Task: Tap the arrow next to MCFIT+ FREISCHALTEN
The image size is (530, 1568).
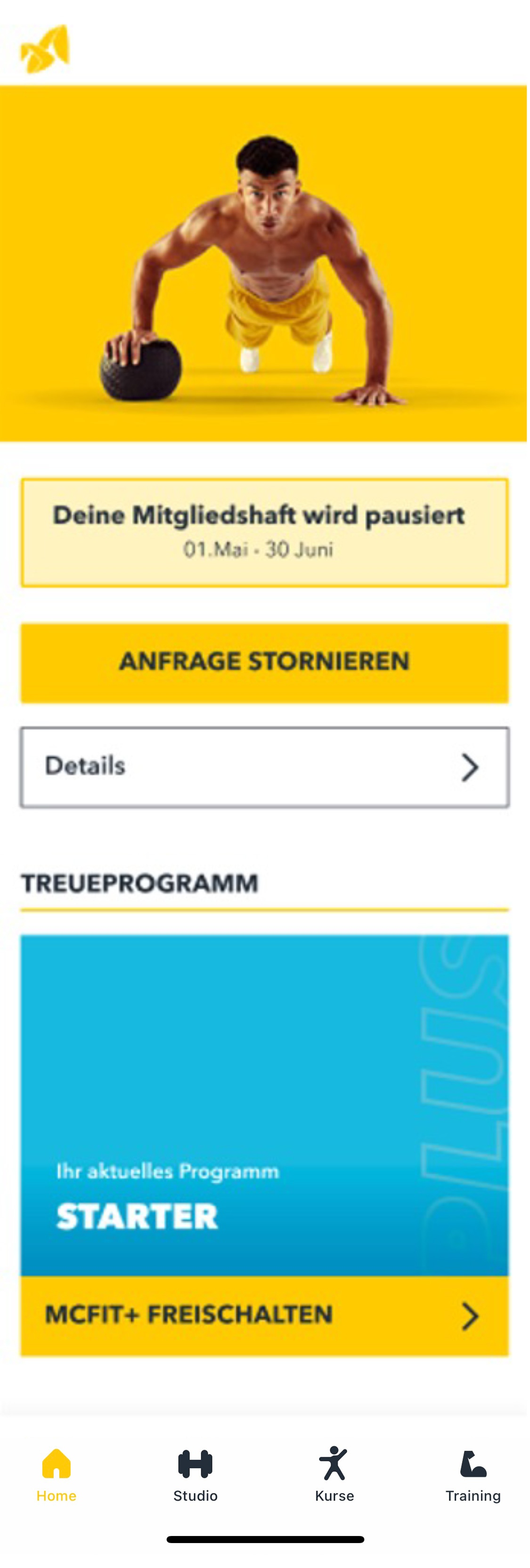Action: tap(469, 1316)
